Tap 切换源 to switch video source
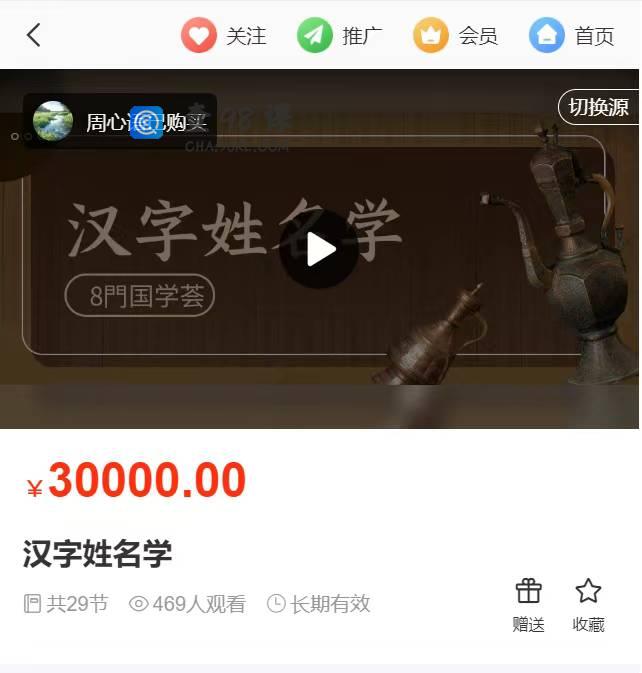Viewport: 642px width, 673px height. coord(598,108)
